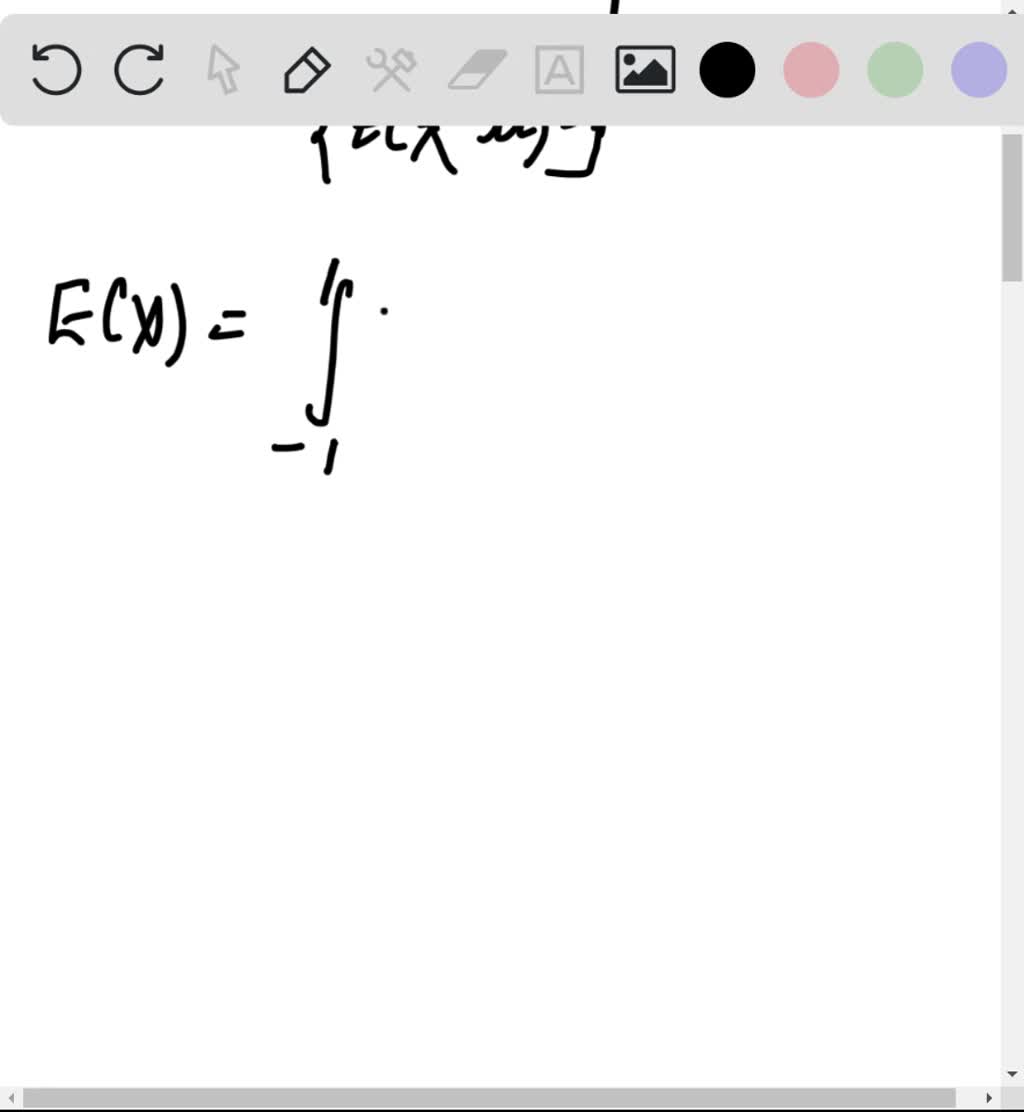
Task: Select the arrow selection tool
Action: (x=224, y=70)
